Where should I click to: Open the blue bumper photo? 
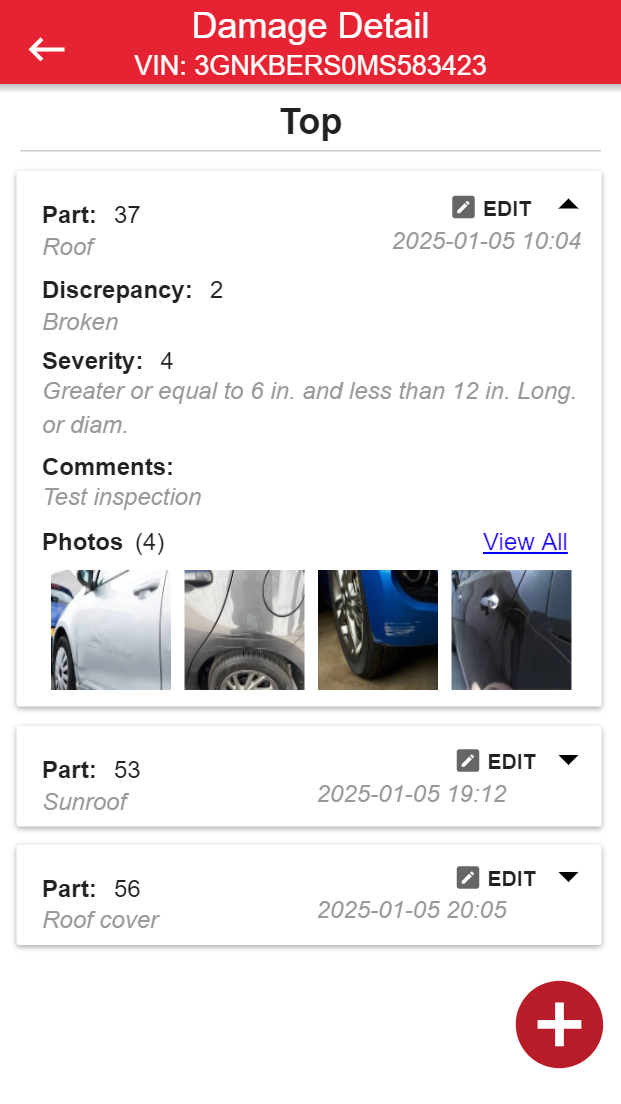378,630
